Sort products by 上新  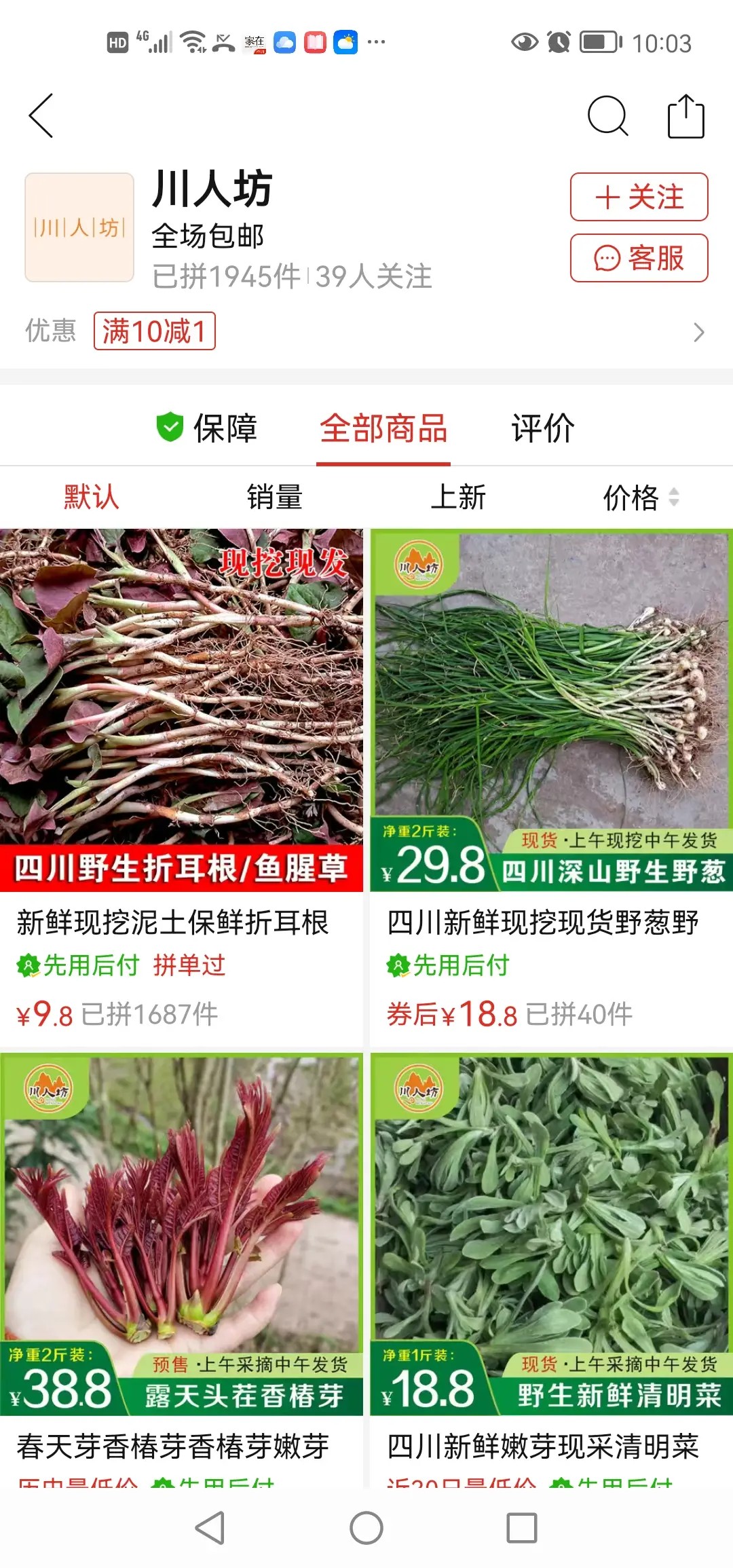tap(458, 498)
